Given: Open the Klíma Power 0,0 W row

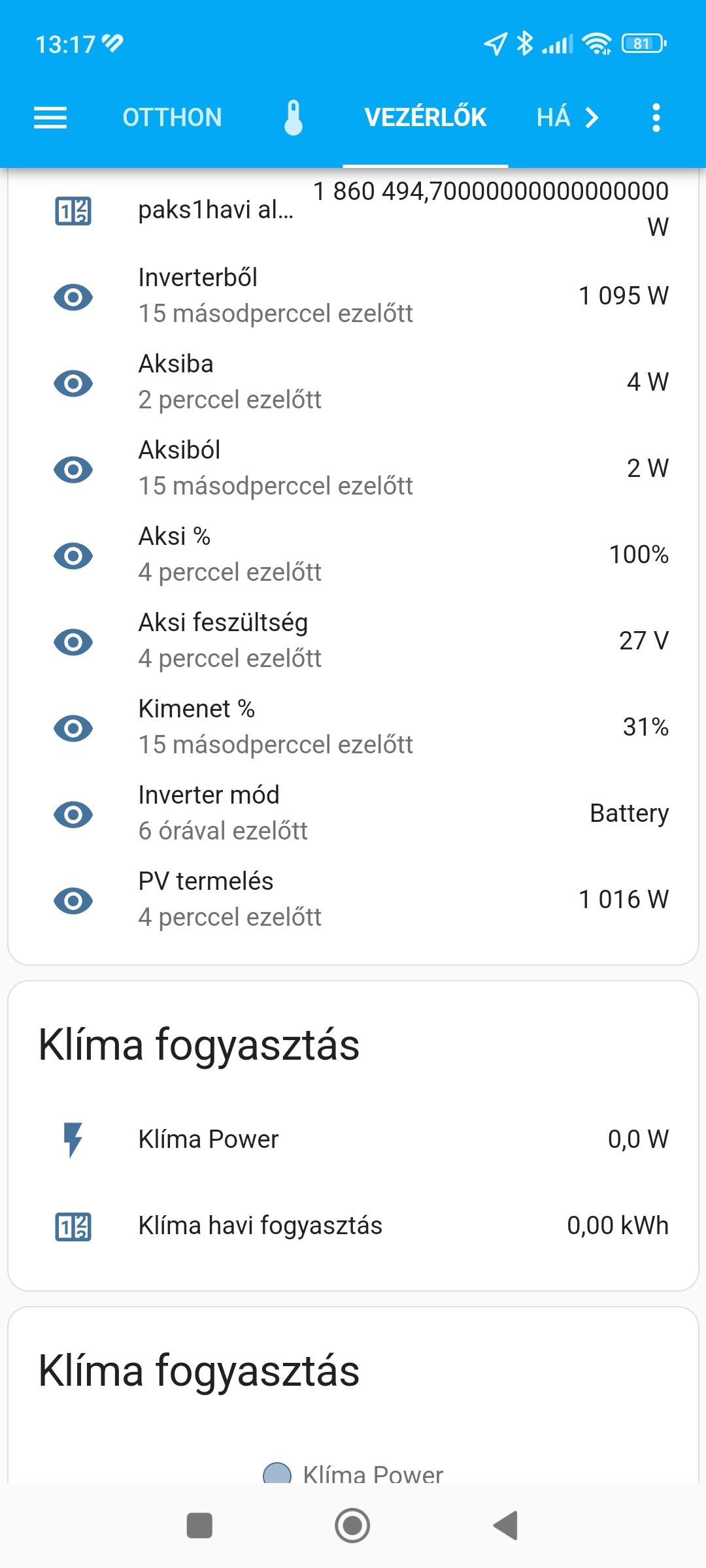Looking at the screenshot, I should 353,1139.
